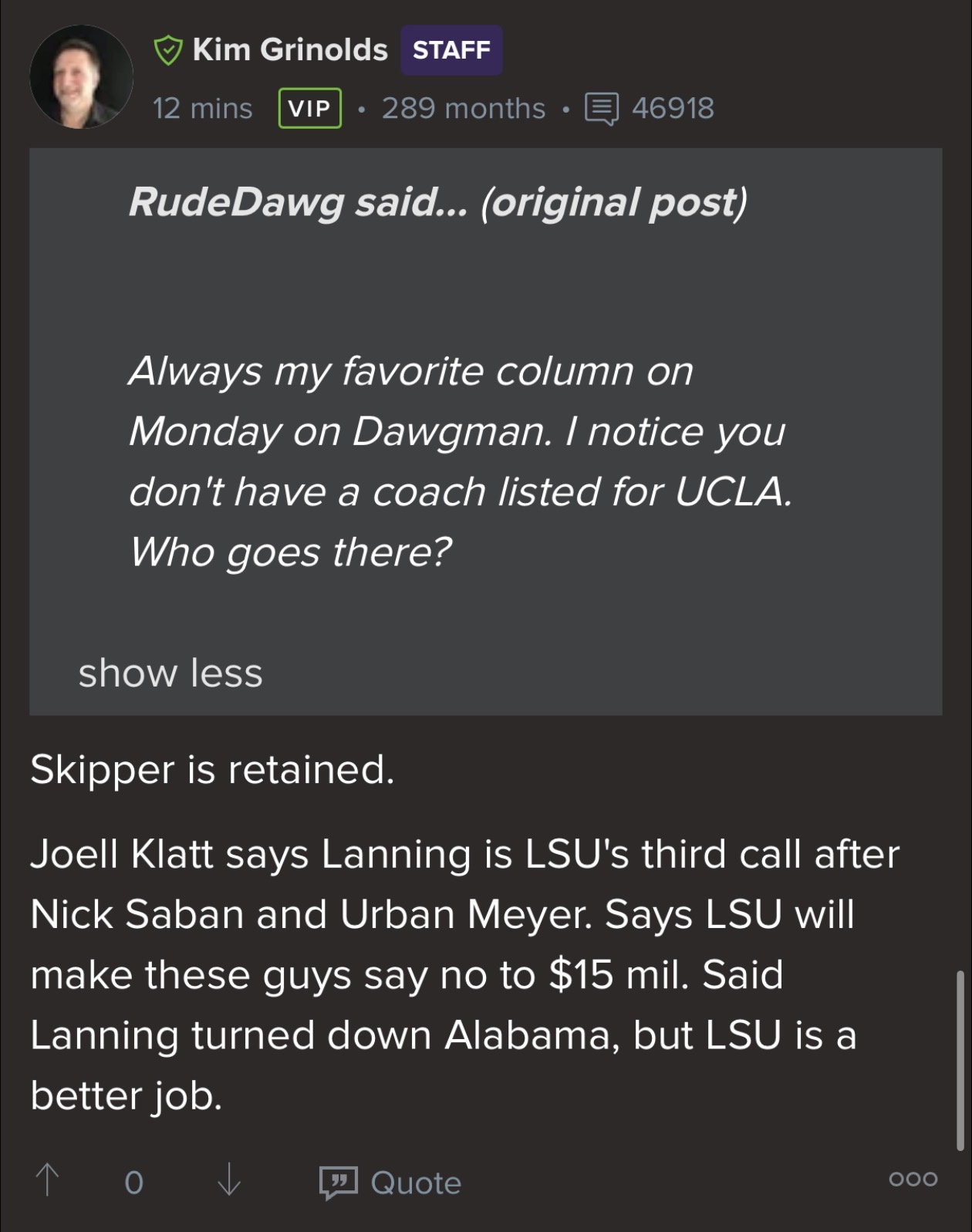
Task: Upvote Kim Grinolds' reply
Action: click(x=48, y=1180)
